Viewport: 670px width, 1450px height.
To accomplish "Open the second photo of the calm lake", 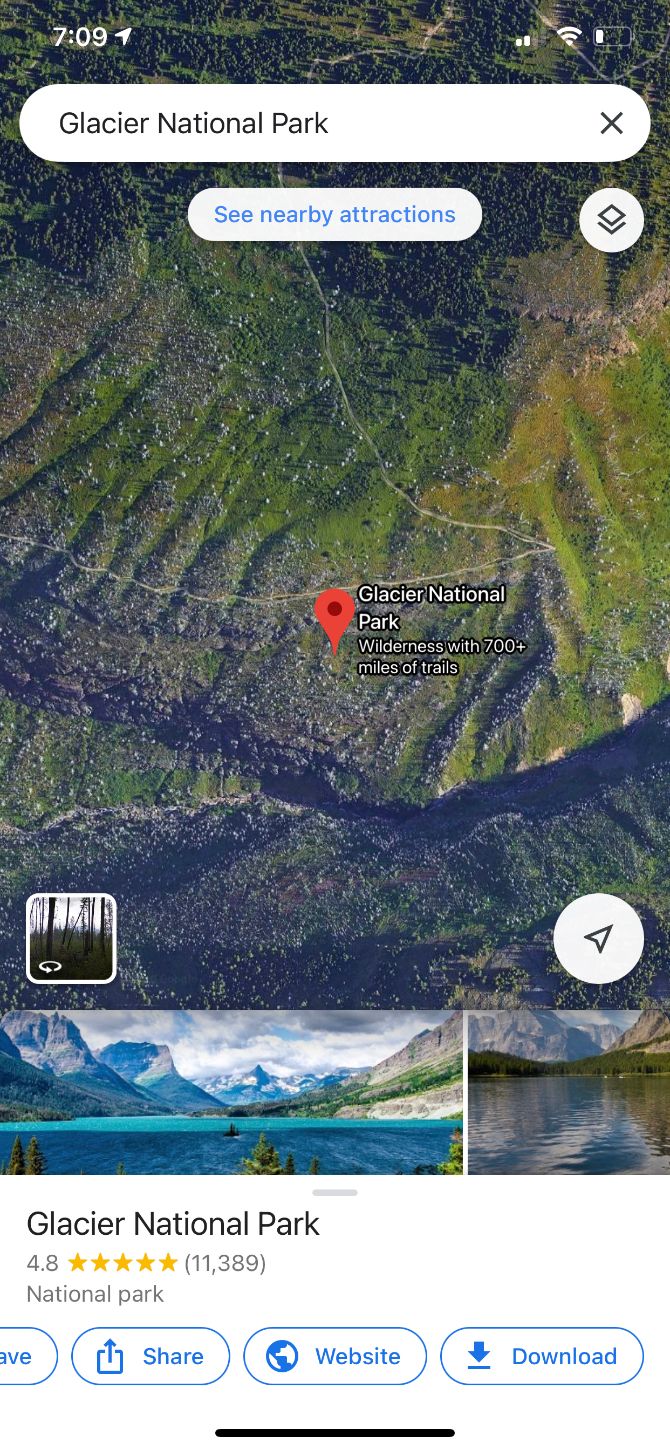I will [569, 1092].
